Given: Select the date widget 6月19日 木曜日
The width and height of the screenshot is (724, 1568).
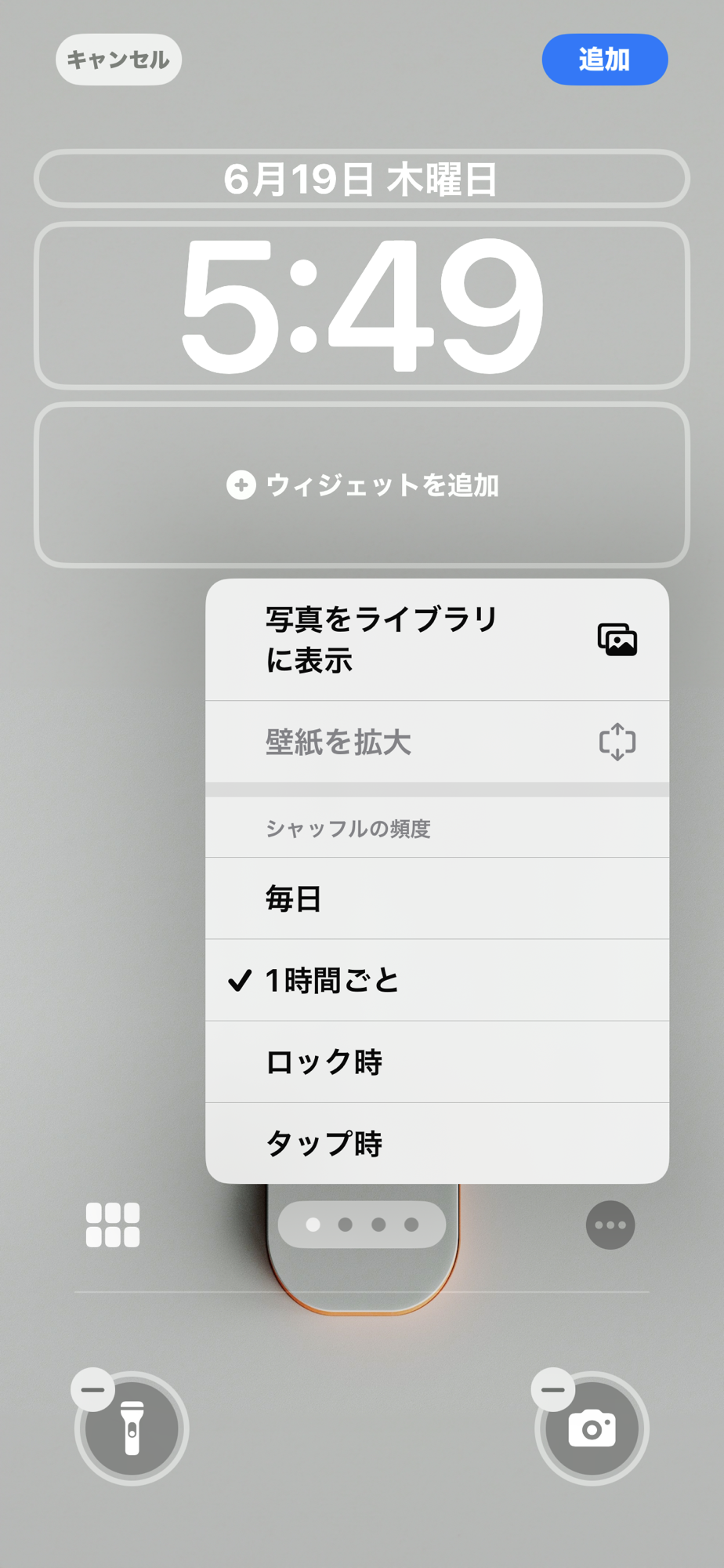Looking at the screenshot, I should [361, 179].
